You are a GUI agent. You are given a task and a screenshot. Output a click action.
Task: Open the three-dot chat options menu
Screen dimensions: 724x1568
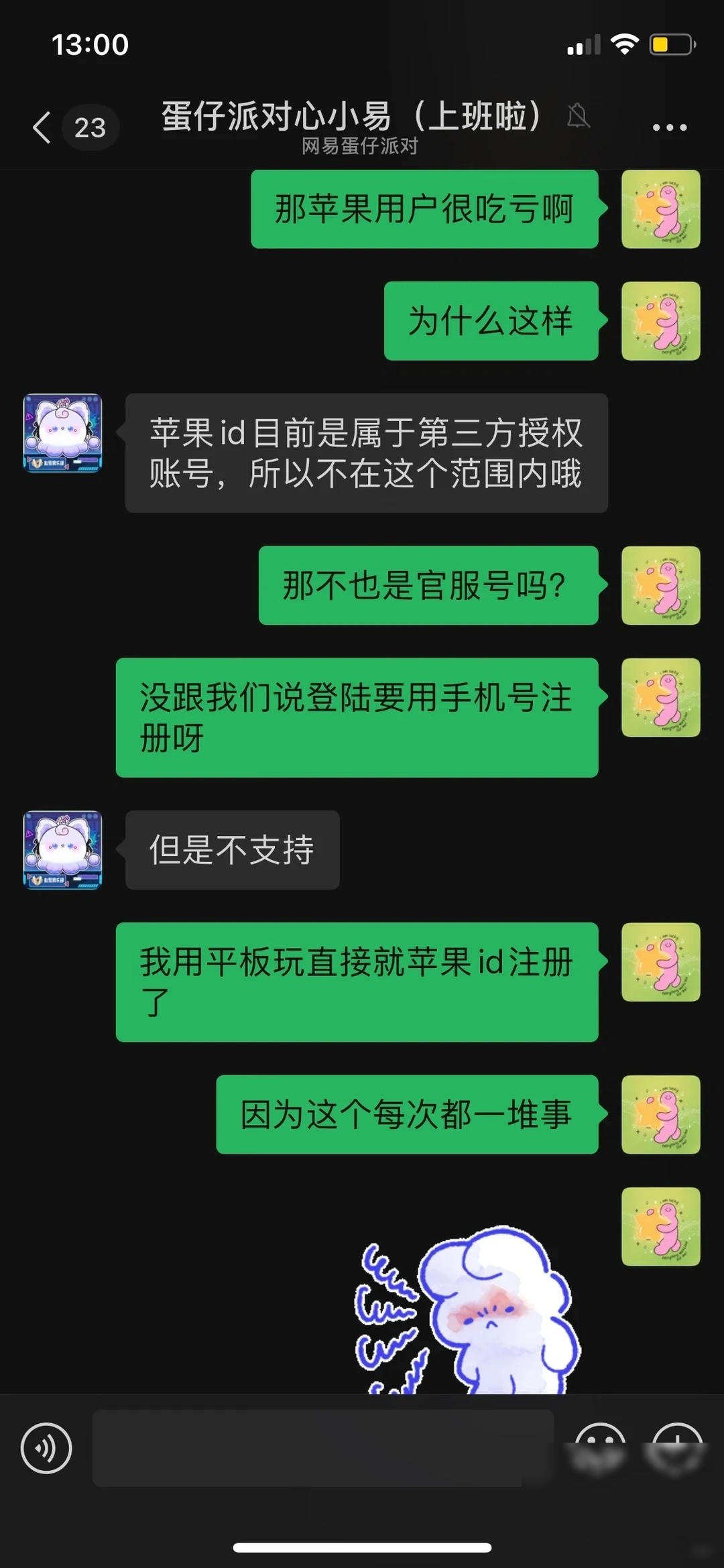tap(670, 127)
